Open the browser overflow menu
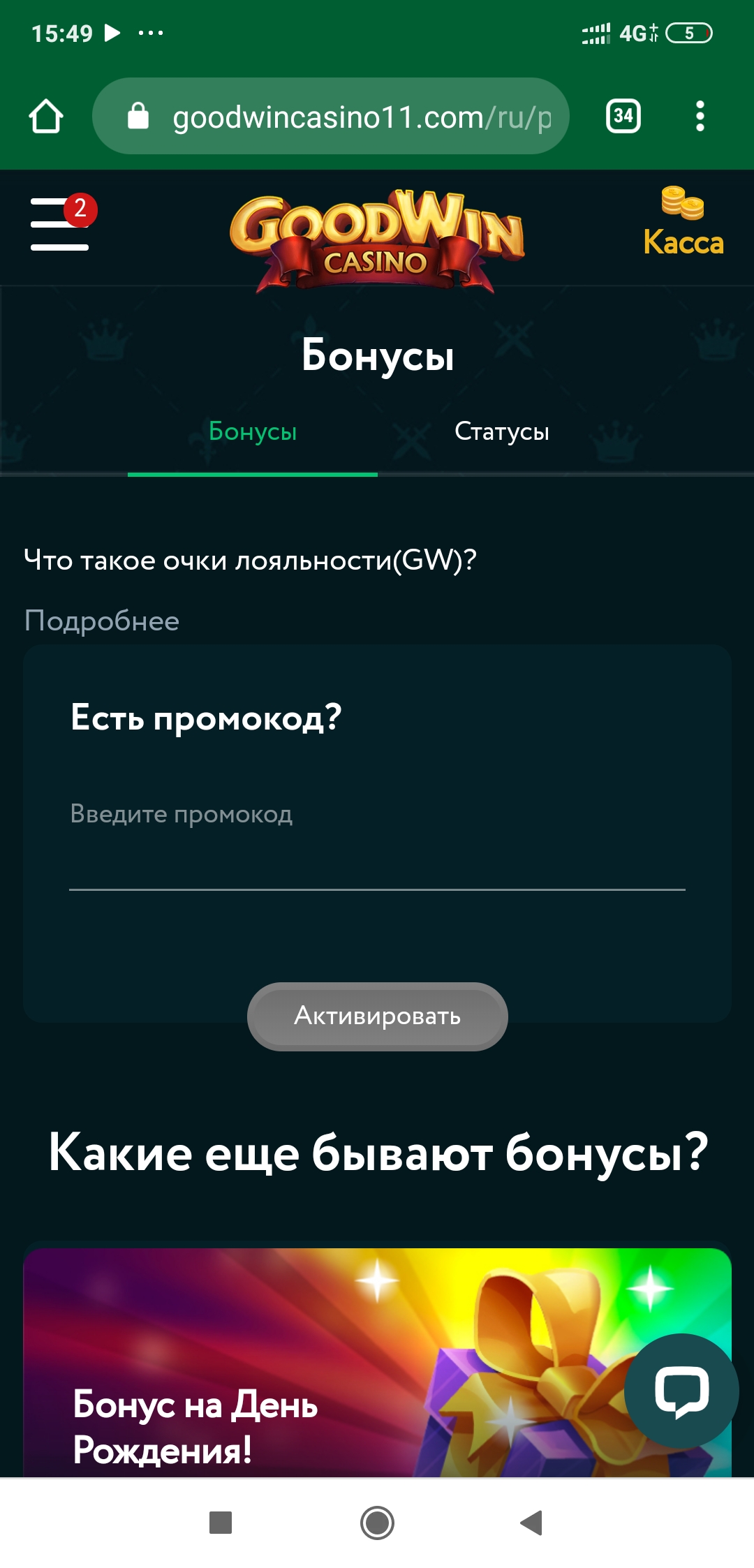The width and height of the screenshot is (754, 1568). [700, 116]
